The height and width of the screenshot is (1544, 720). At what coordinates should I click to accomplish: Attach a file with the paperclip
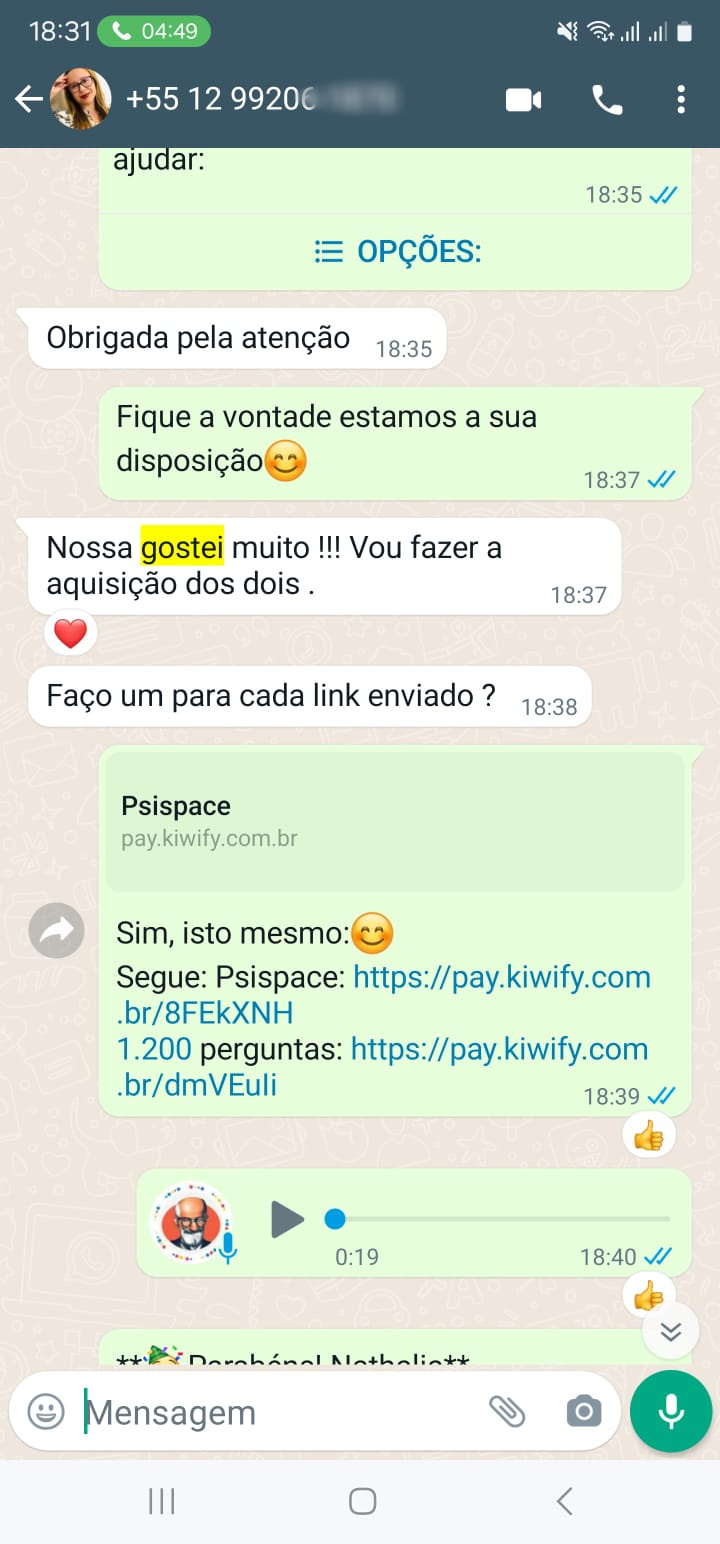point(507,1412)
